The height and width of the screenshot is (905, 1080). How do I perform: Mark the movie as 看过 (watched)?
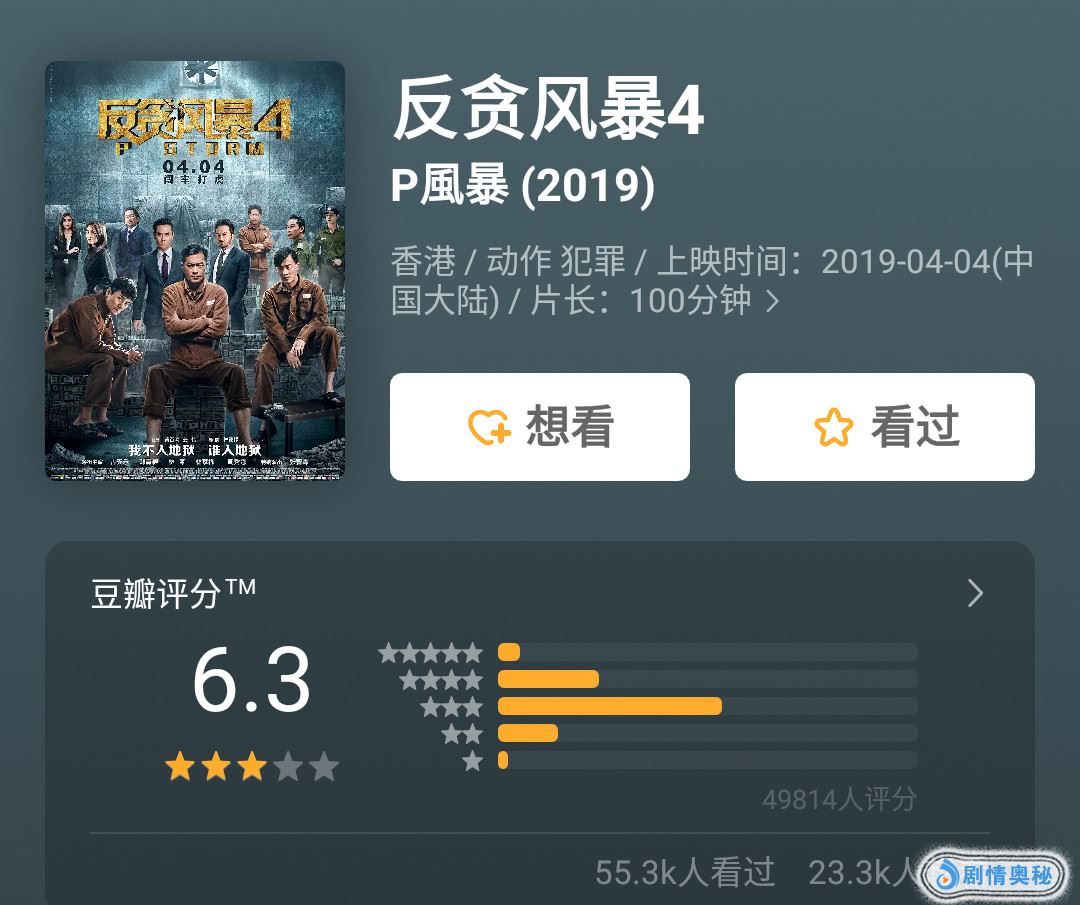tap(884, 427)
